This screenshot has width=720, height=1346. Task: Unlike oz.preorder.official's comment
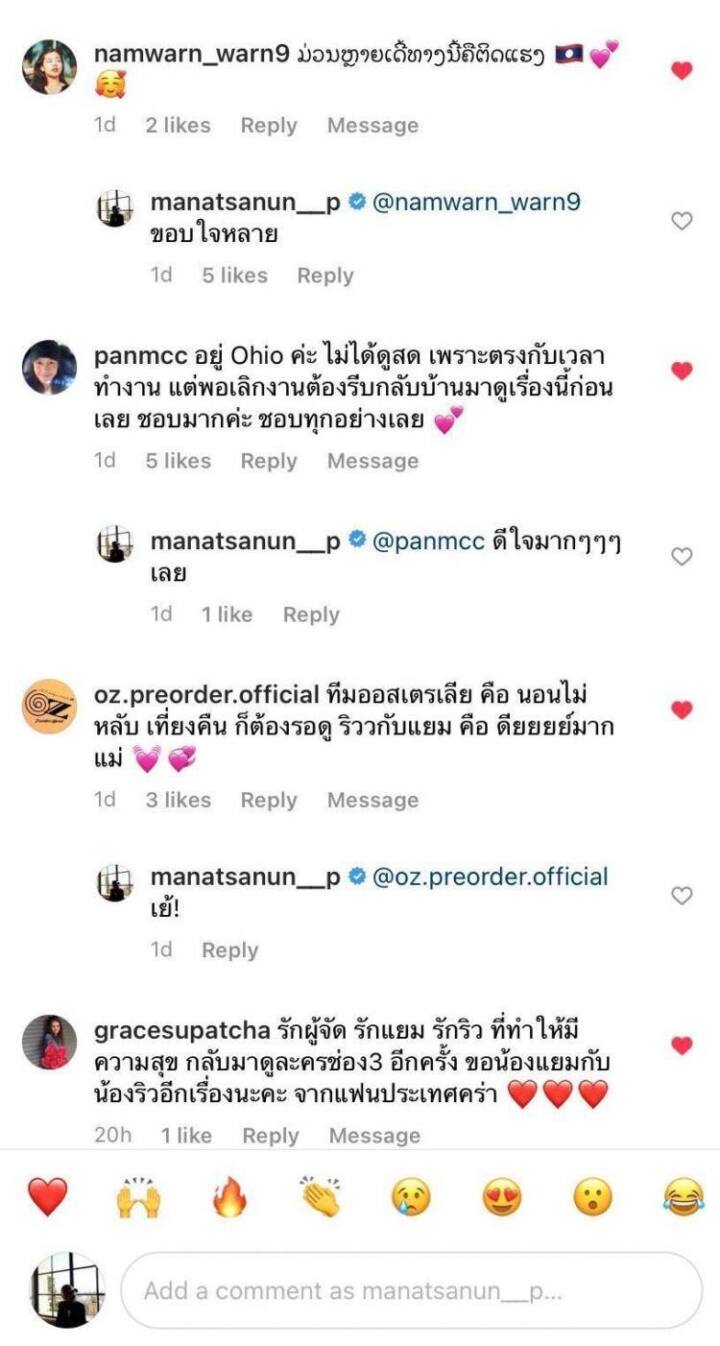click(x=681, y=710)
